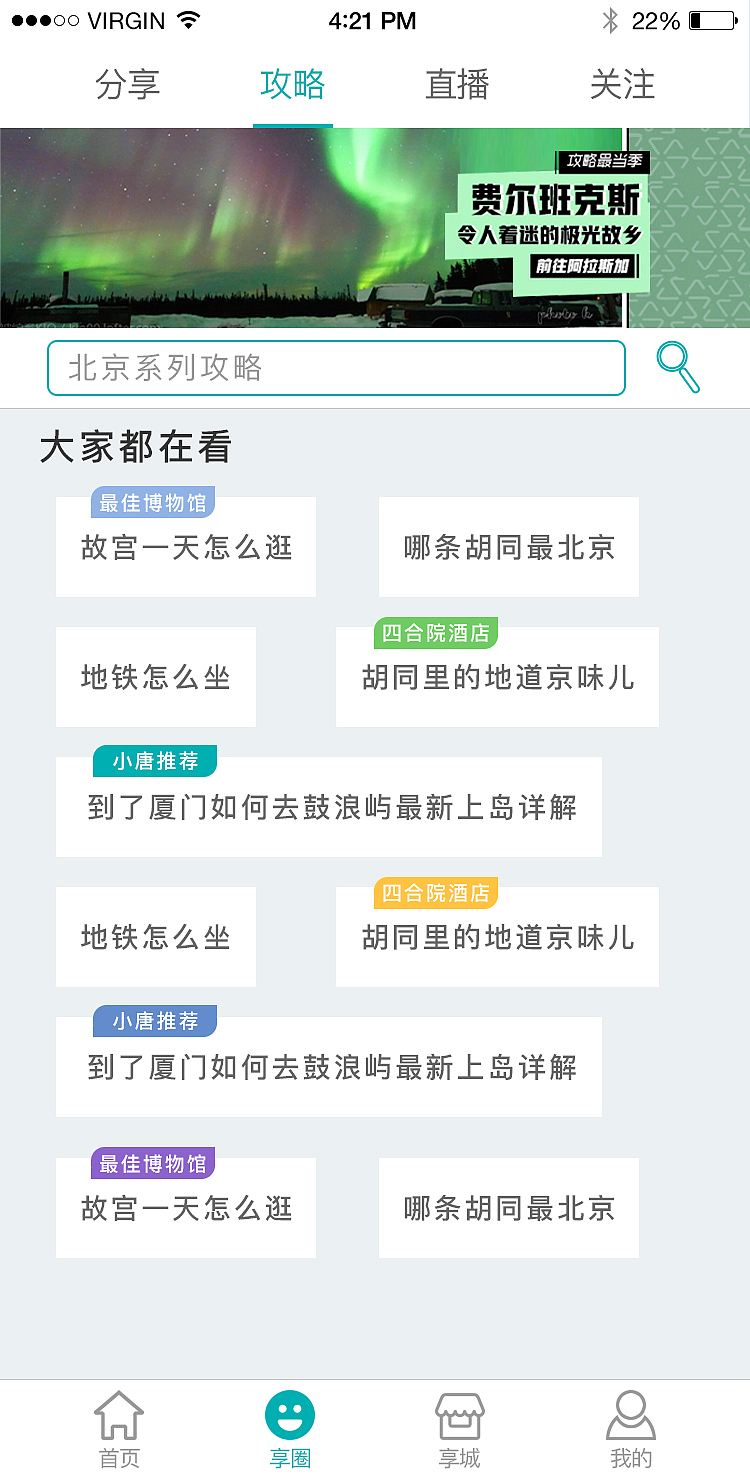
Task: Click the 地铁怎么坐 card
Action: tap(156, 677)
